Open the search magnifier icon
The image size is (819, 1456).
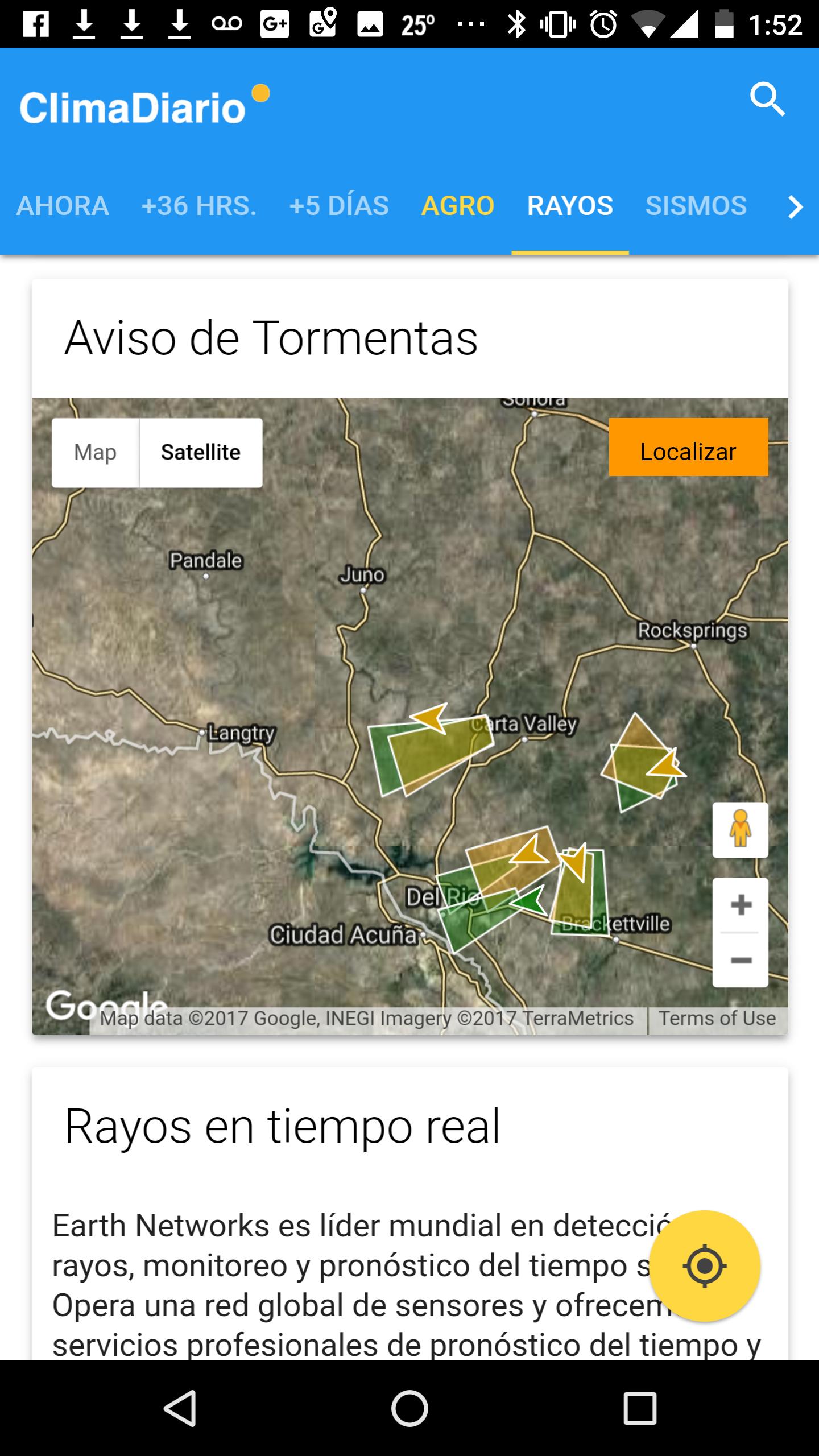click(767, 100)
